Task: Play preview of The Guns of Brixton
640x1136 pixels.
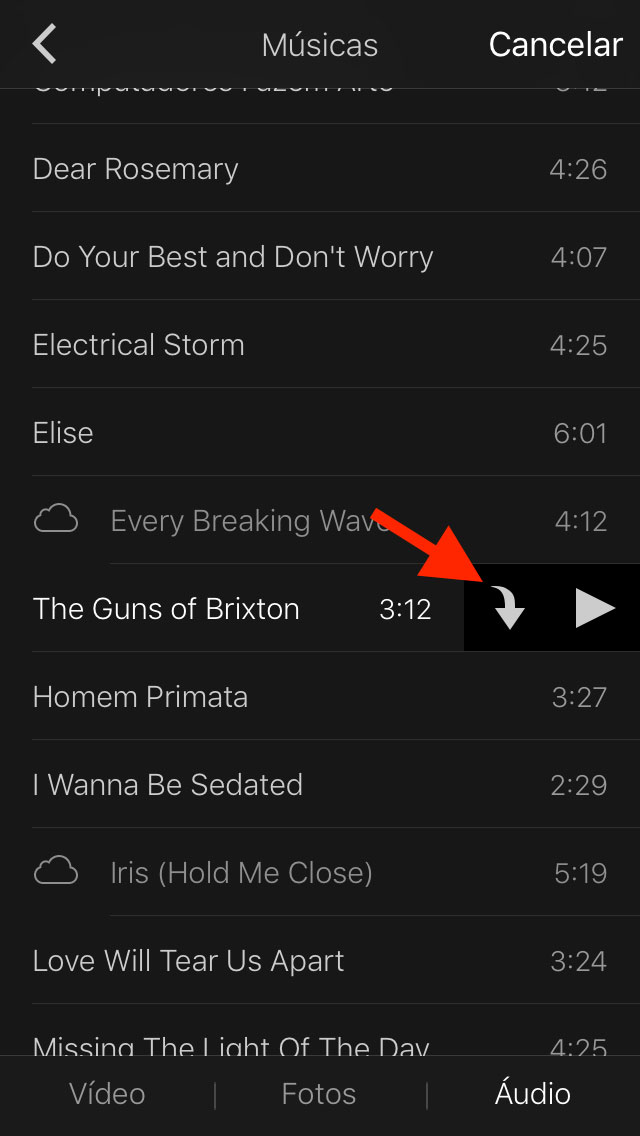Action: pyautogui.click(x=594, y=609)
